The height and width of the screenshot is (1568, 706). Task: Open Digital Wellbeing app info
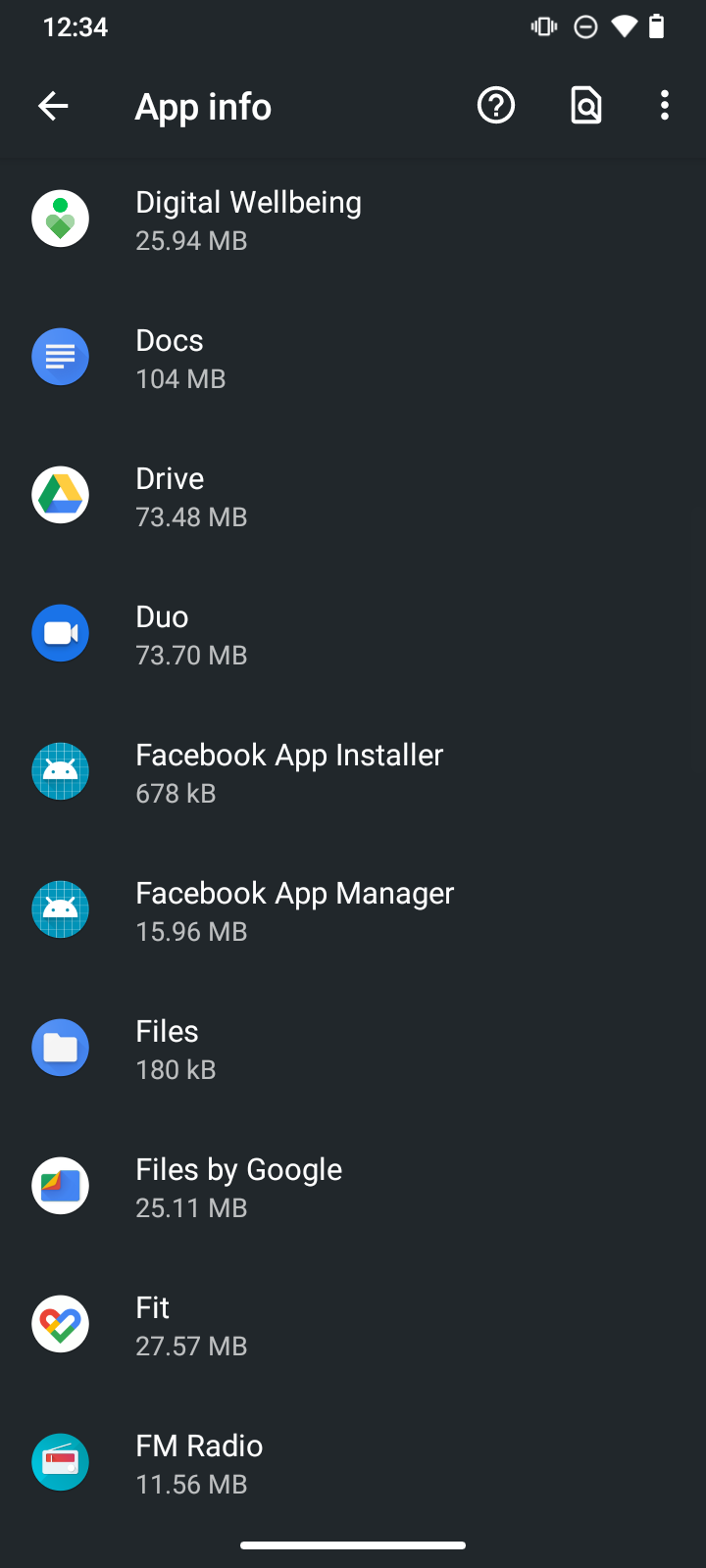click(353, 220)
